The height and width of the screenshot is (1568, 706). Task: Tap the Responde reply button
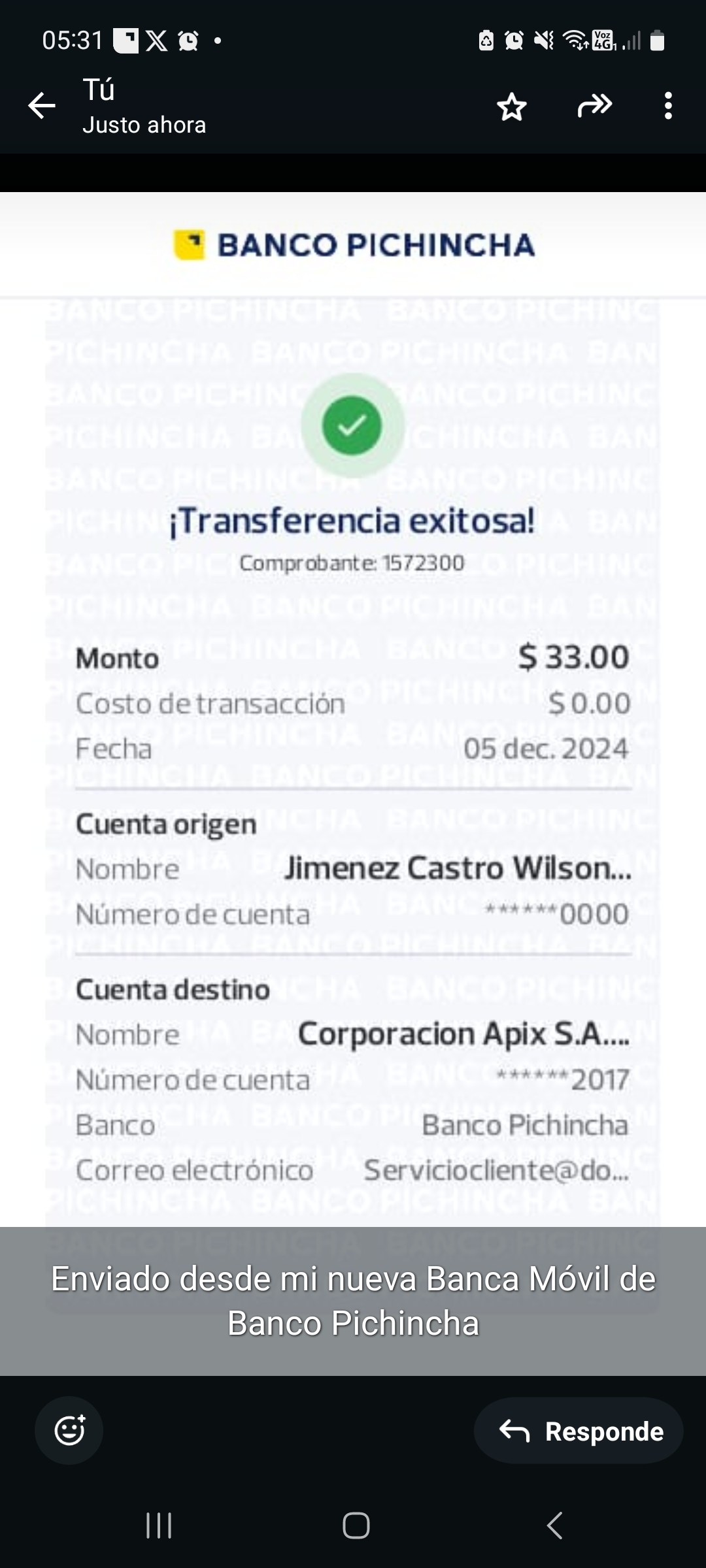tap(579, 1431)
